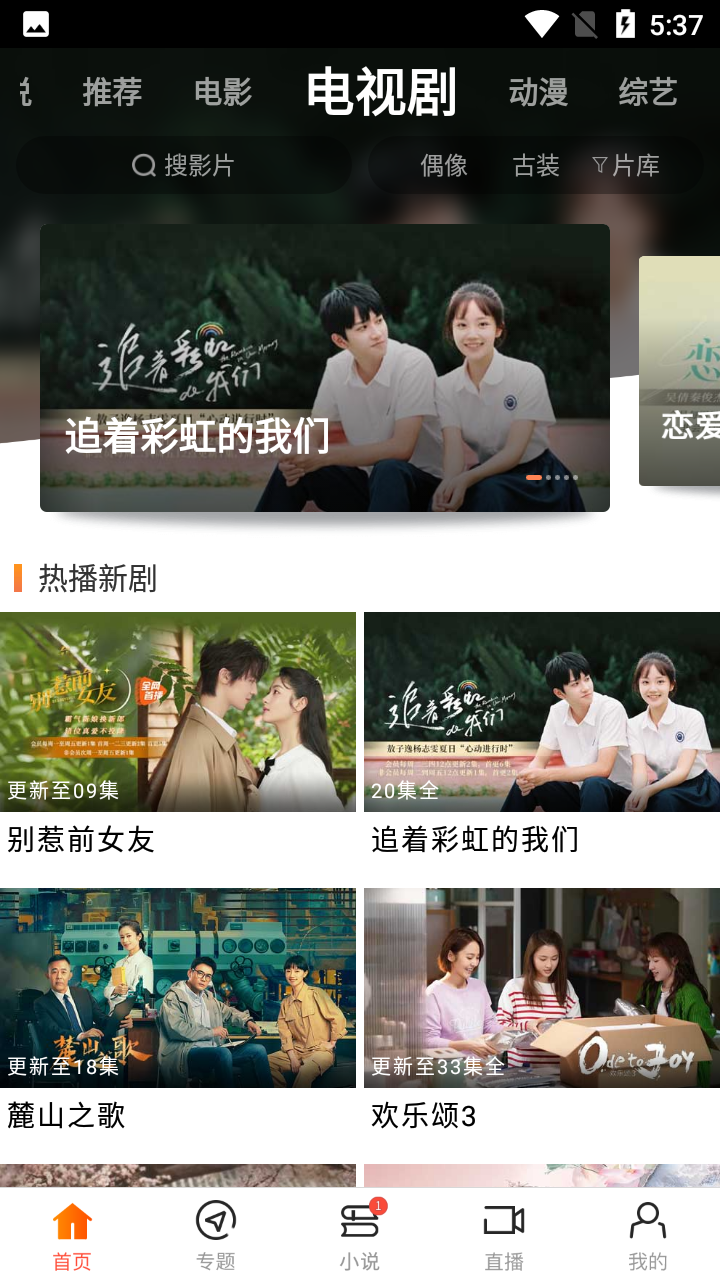Screen dimensions: 720x1280
Task: Open the 我的 profile tab
Action: coord(648,1235)
